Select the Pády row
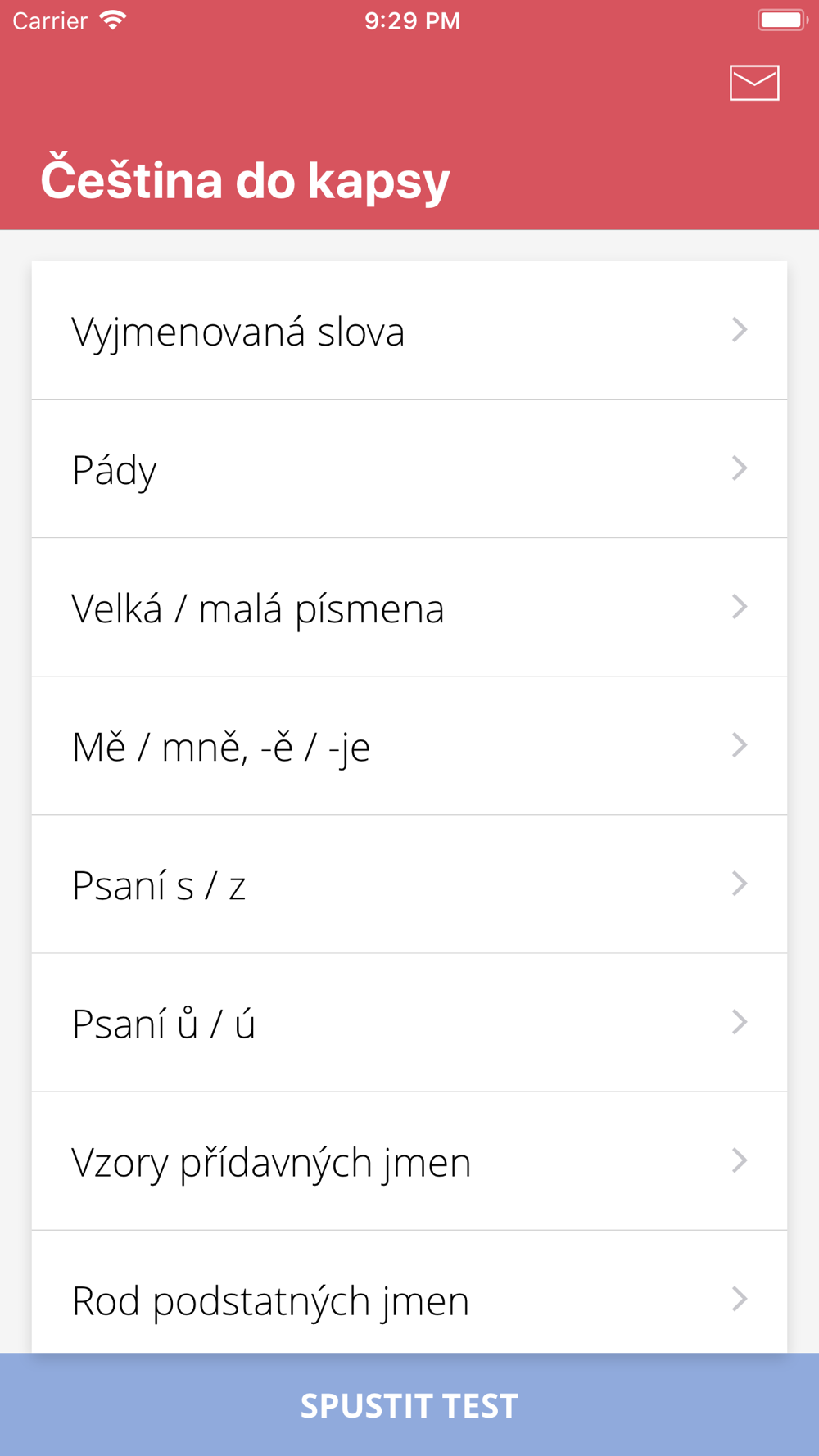This screenshot has width=819, height=1456. pos(409,469)
